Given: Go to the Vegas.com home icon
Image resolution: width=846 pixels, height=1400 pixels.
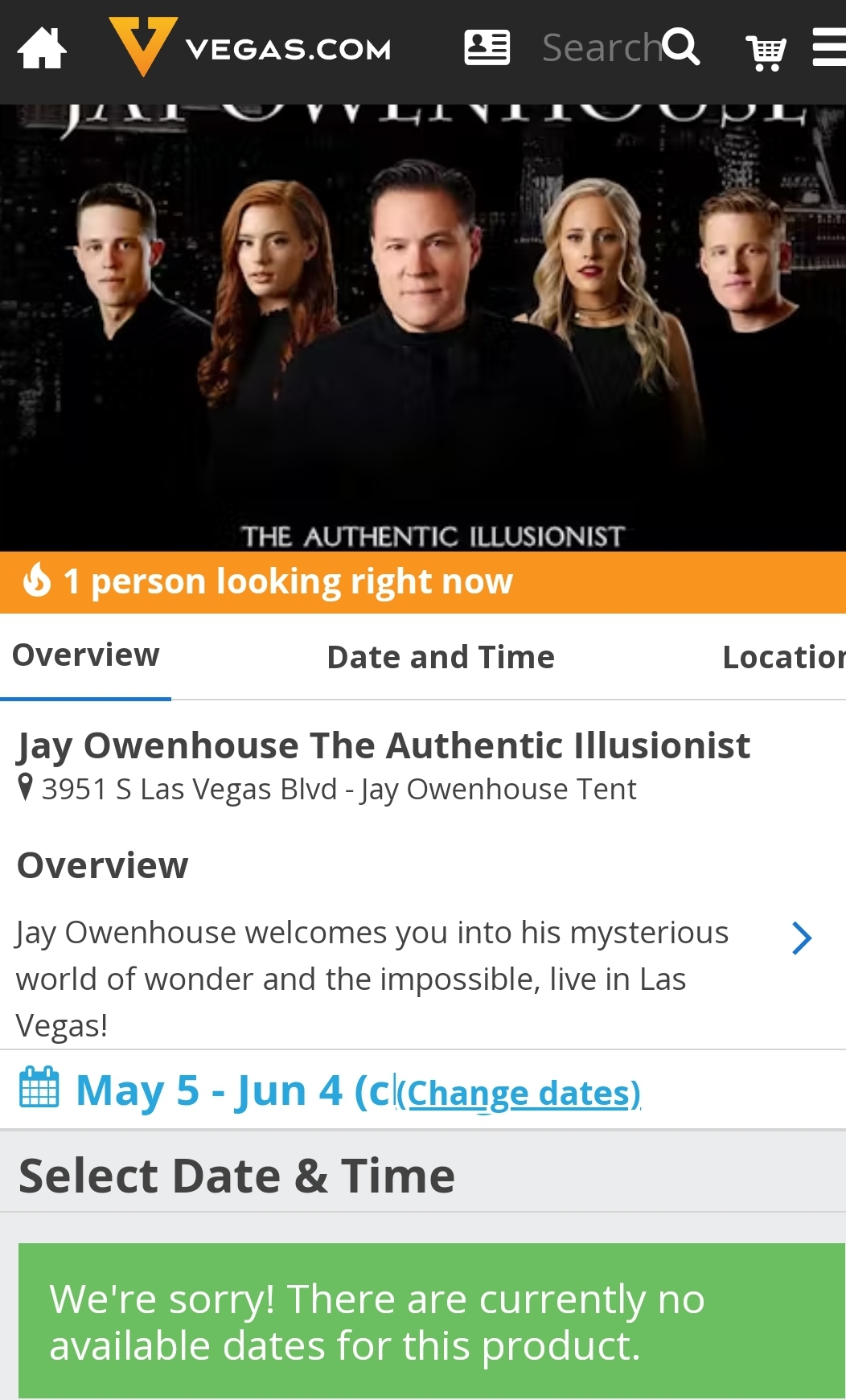Looking at the screenshot, I should click(x=42, y=48).
